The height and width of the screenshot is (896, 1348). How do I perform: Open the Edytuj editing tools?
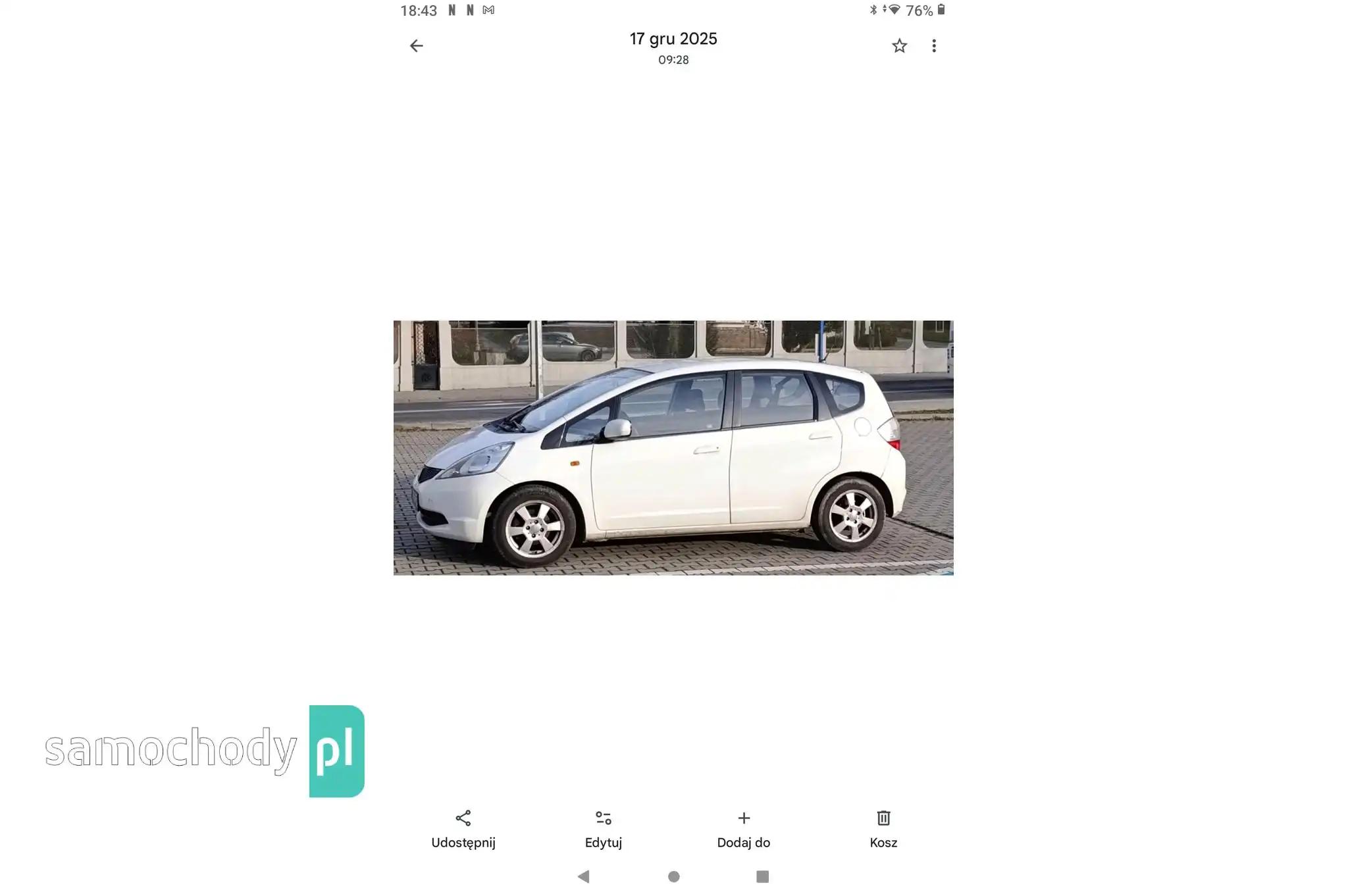click(x=603, y=828)
